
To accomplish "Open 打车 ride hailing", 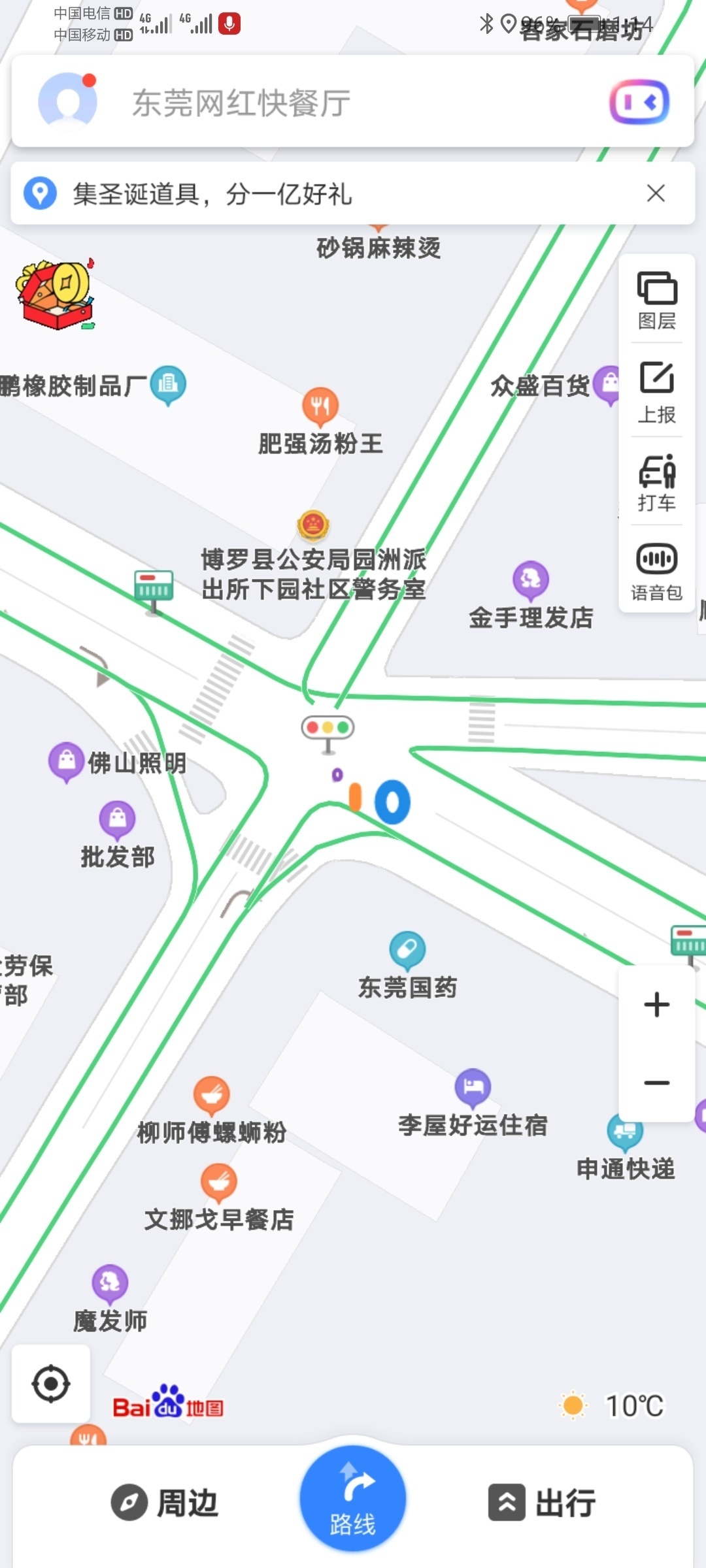I will (x=656, y=482).
